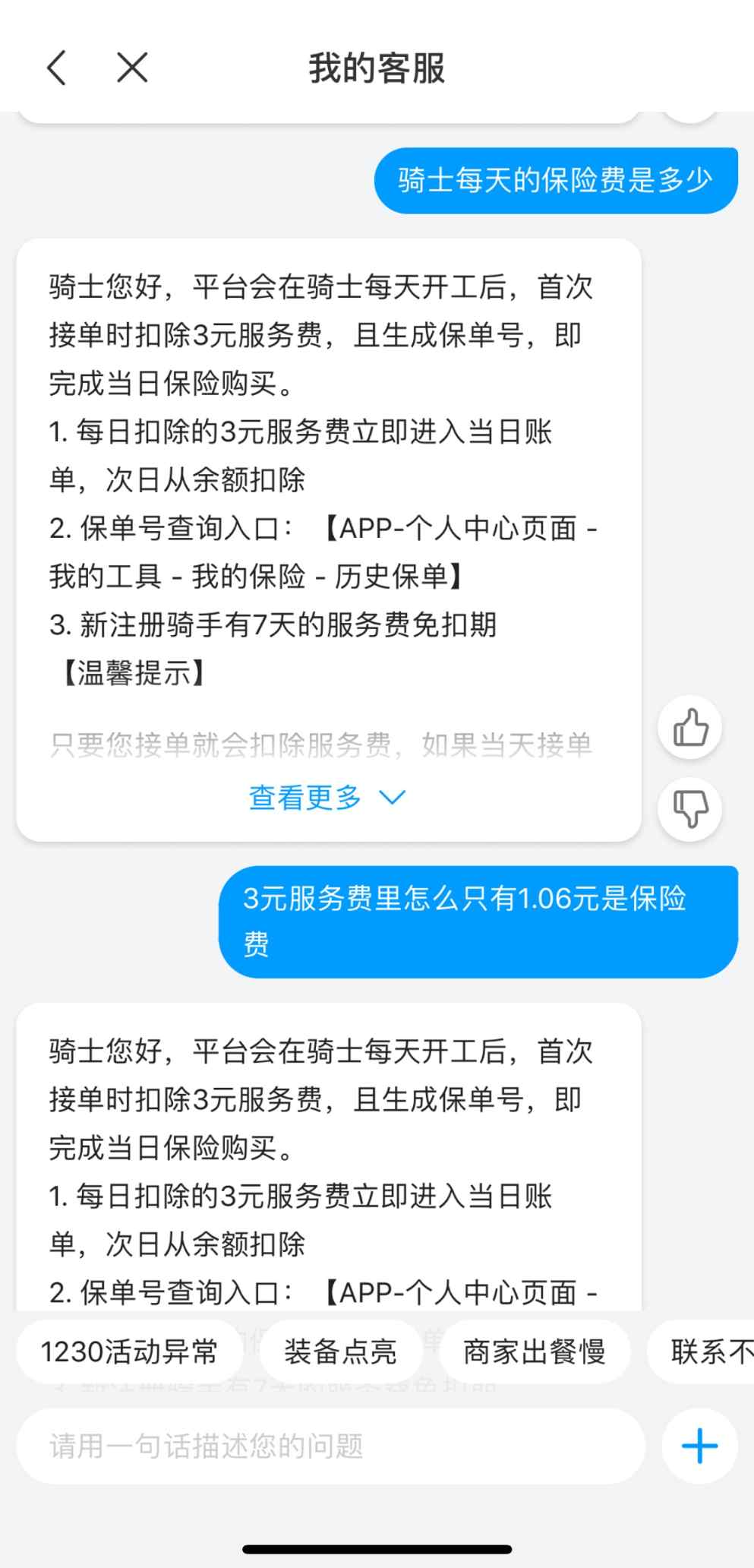The height and width of the screenshot is (1568, 754).
Task: Focus the question description input field
Action: pyautogui.click(x=330, y=1446)
